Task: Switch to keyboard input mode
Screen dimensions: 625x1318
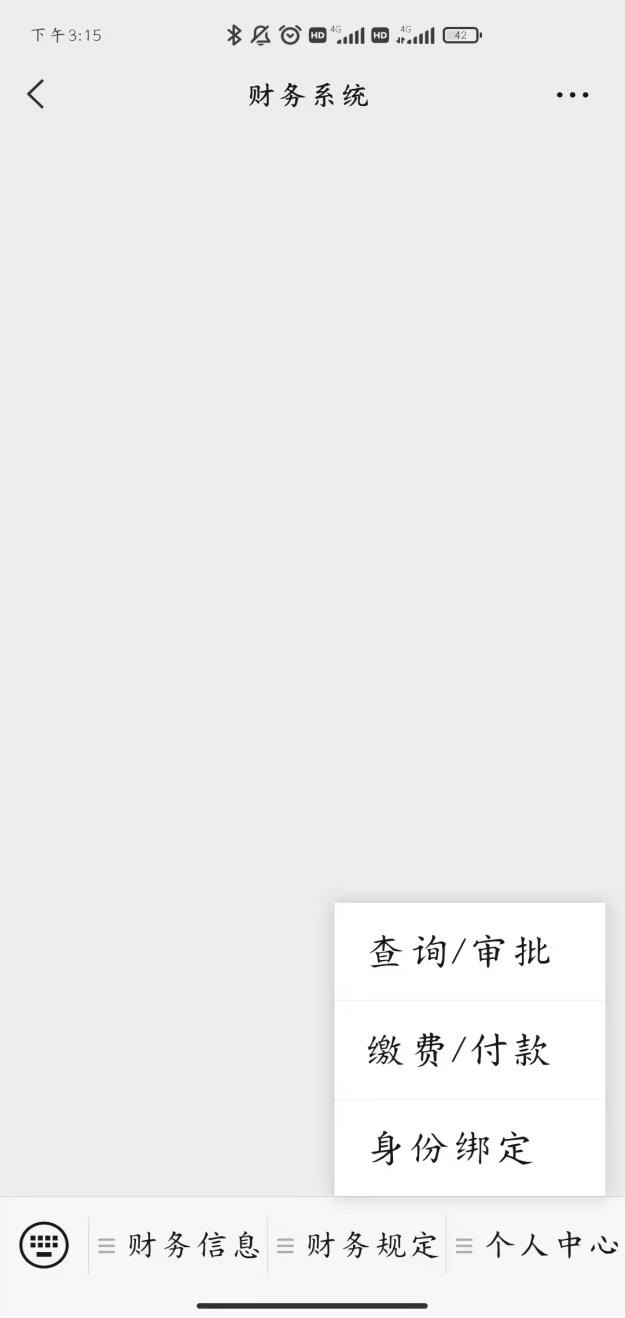Action: click(x=44, y=1246)
